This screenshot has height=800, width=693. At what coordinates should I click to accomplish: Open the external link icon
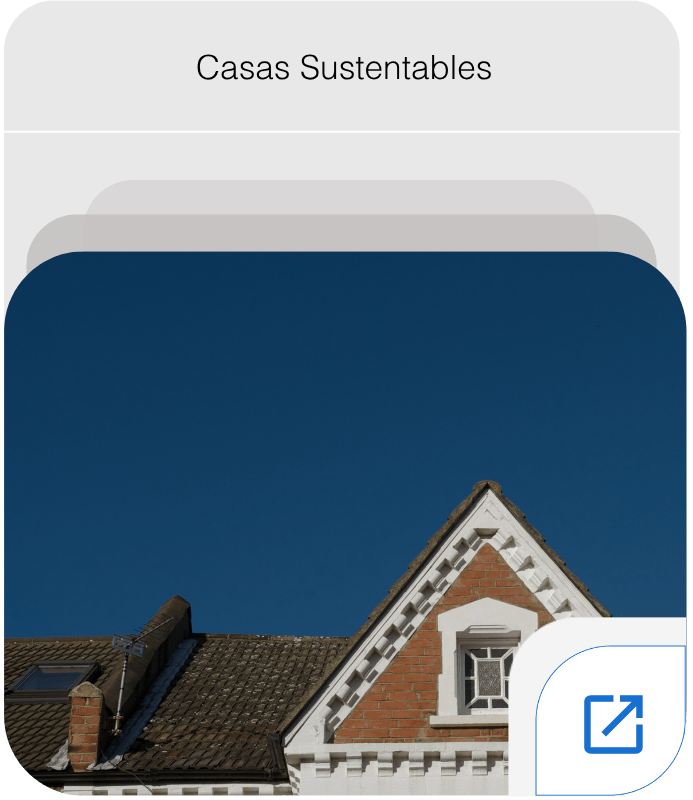click(613, 723)
